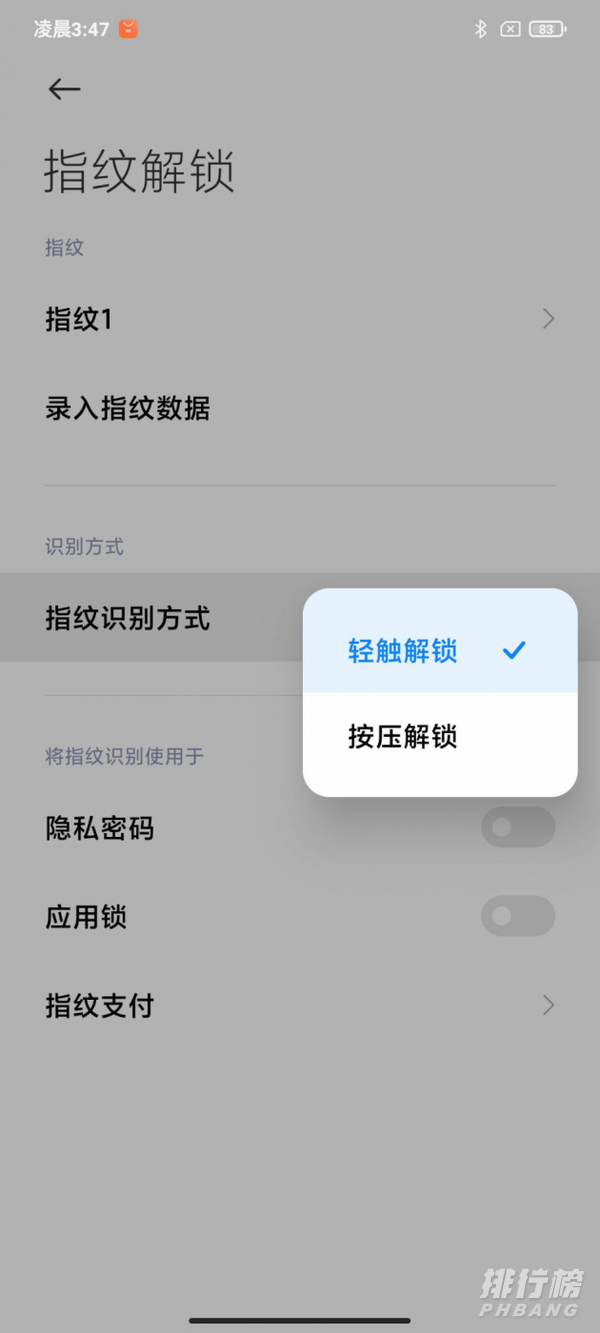The image size is (600, 1333).
Task: Toggle the 隐私密码 switch
Action: click(x=517, y=827)
